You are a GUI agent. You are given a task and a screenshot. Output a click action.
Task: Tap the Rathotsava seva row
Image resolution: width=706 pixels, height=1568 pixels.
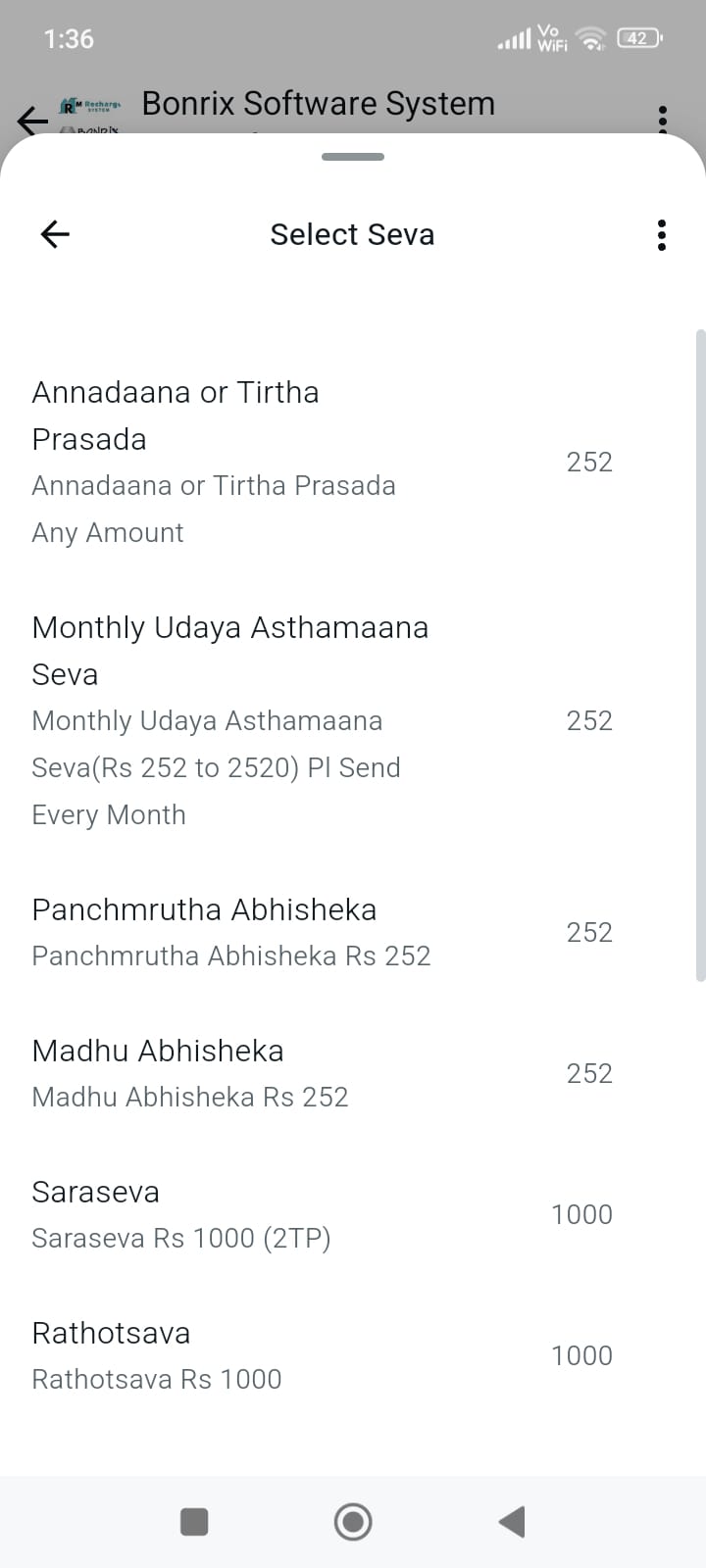pos(322,1355)
